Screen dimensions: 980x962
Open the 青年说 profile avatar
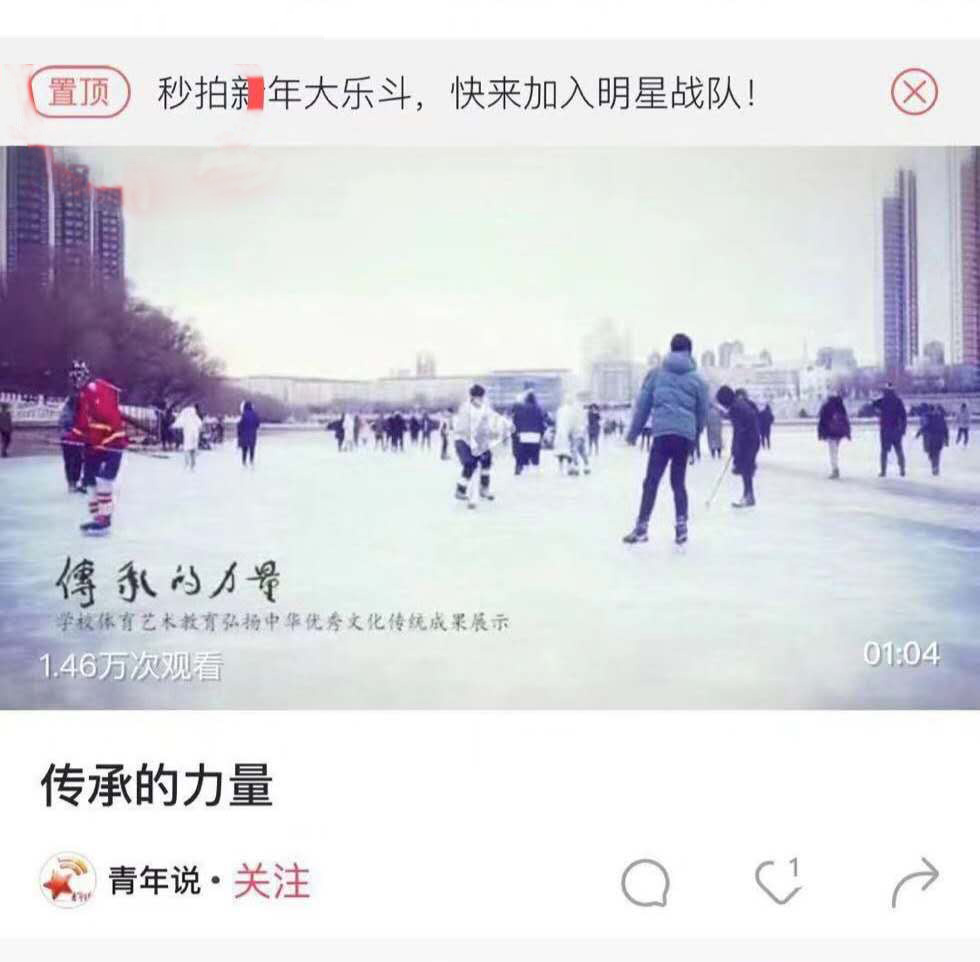[68, 881]
